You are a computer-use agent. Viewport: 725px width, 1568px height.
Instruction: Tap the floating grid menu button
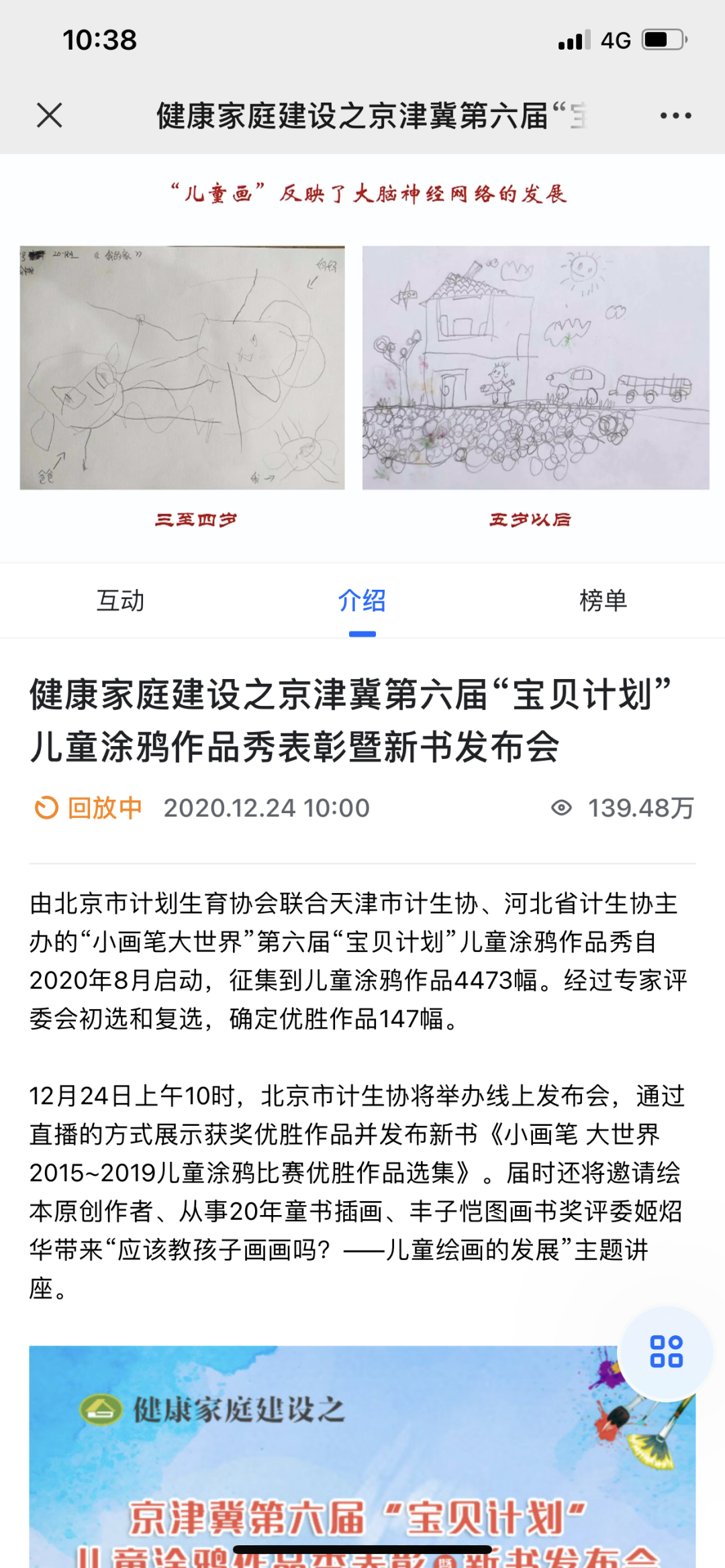coord(666,1352)
